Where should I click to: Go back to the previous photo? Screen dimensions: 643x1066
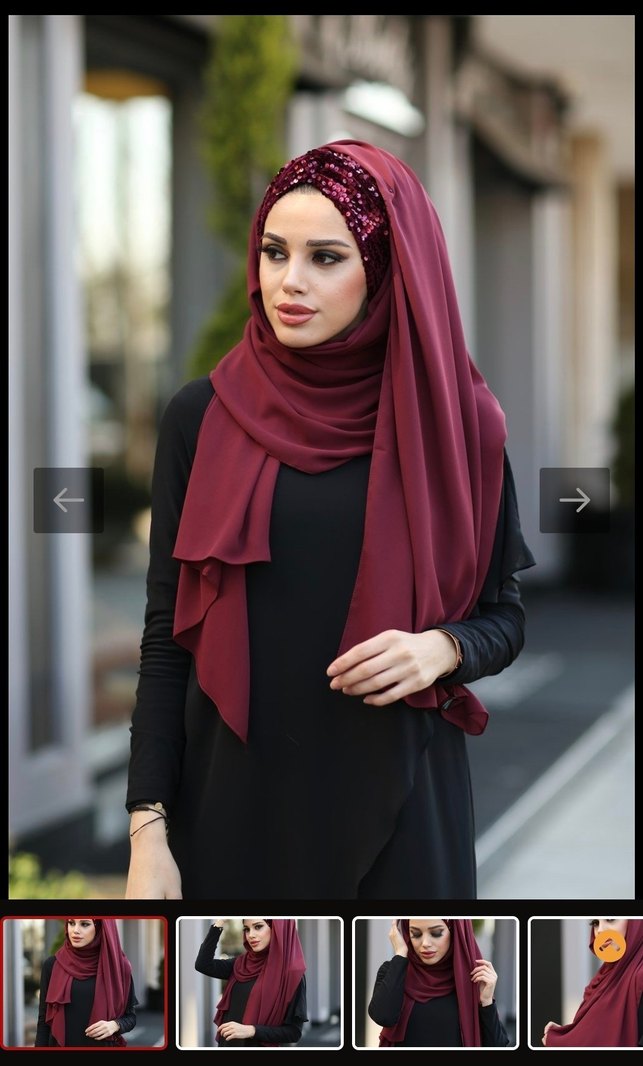(68, 500)
